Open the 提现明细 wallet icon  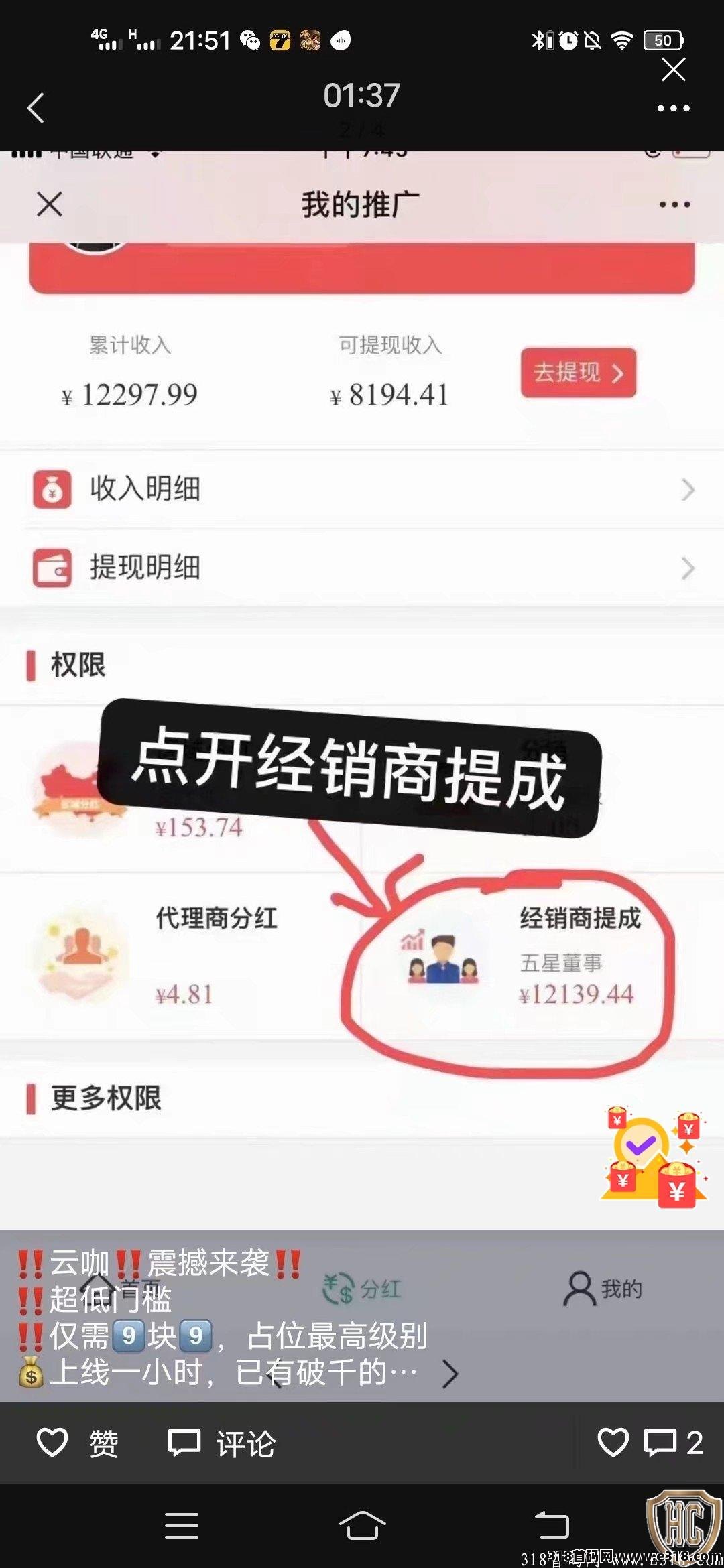point(54,567)
